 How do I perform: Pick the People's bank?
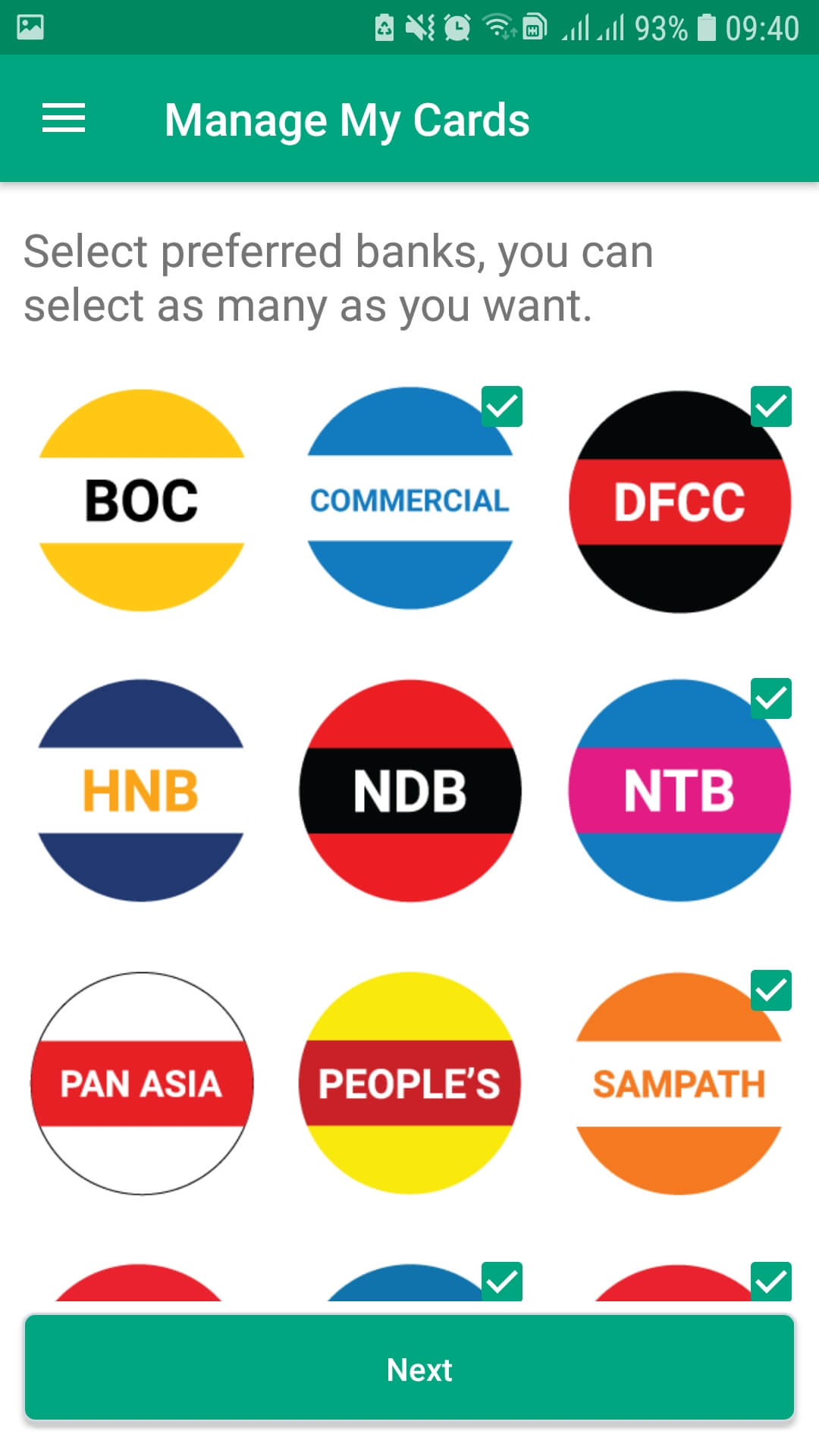click(410, 1083)
